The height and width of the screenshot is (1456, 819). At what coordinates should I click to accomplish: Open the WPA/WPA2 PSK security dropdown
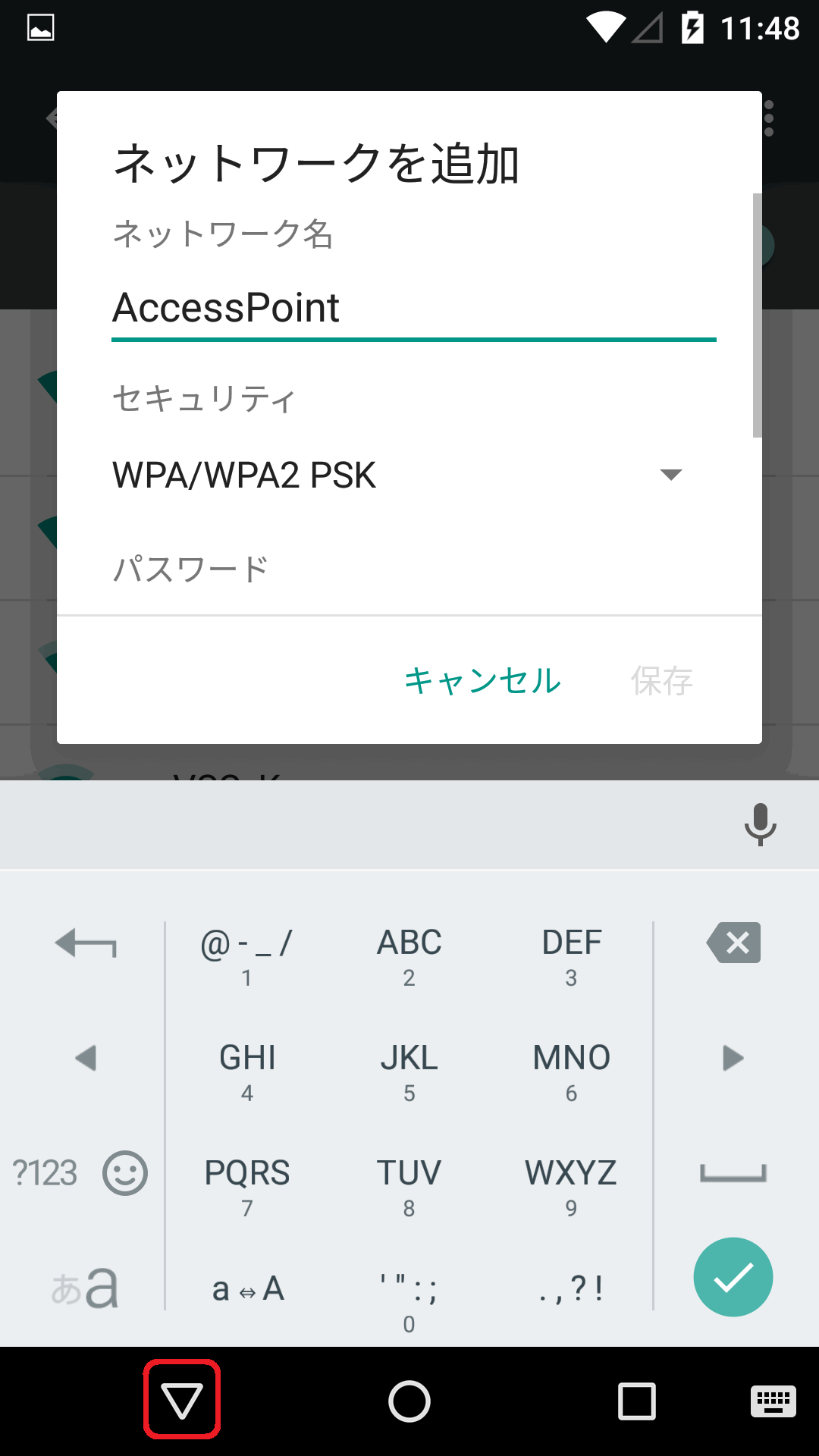(398, 475)
